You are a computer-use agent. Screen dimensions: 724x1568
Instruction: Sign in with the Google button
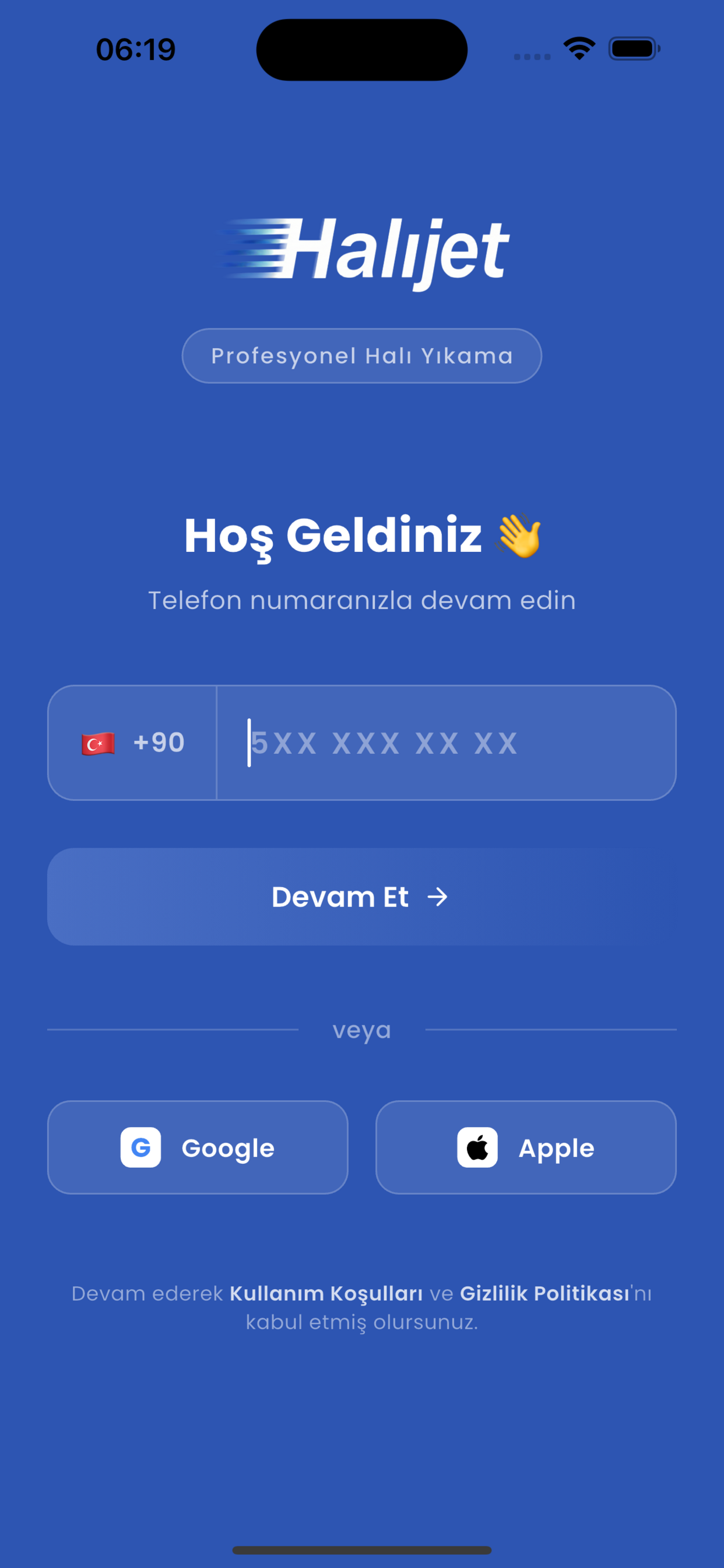coord(197,1147)
